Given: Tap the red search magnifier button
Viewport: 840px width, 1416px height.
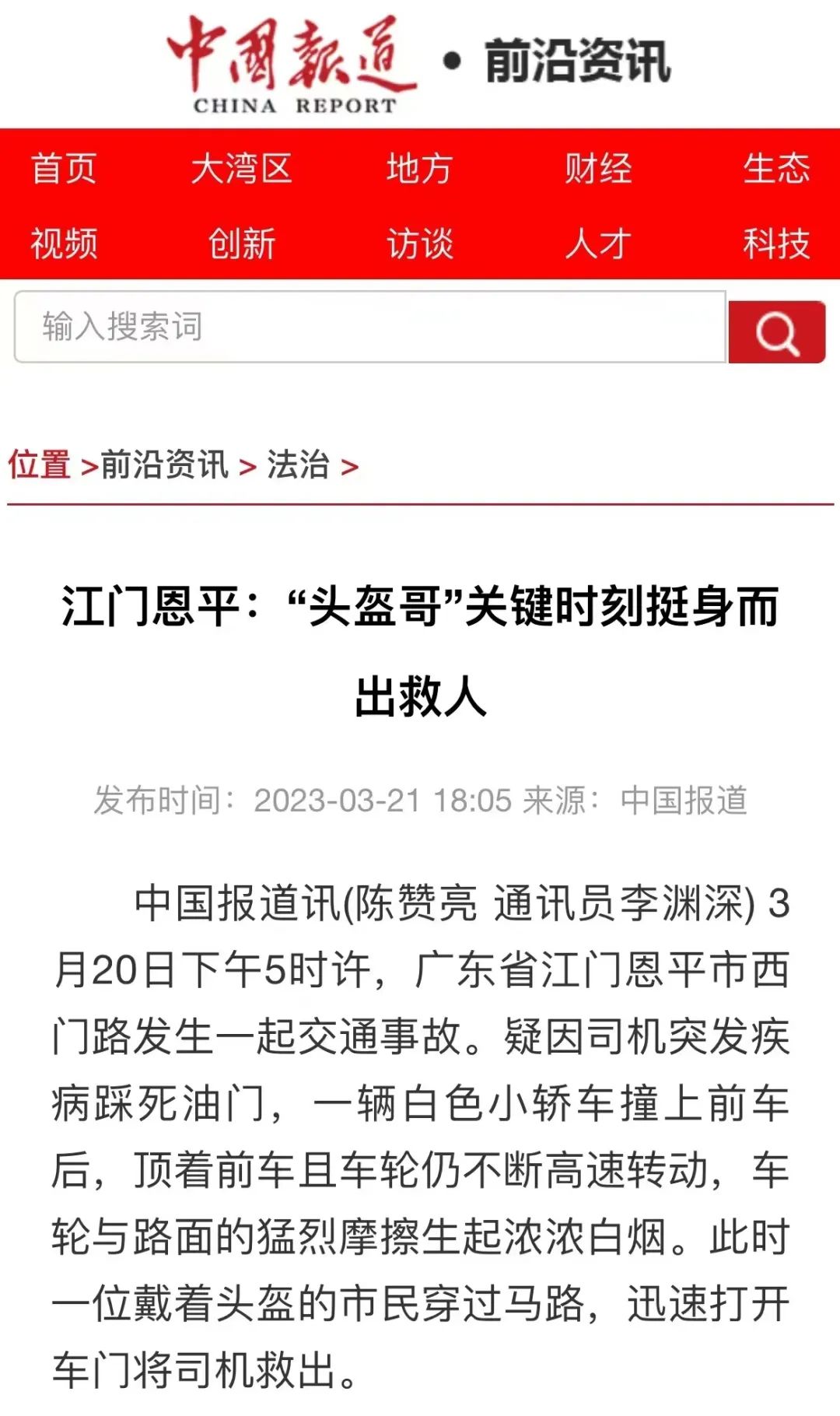Looking at the screenshot, I should tap(776, 332).
